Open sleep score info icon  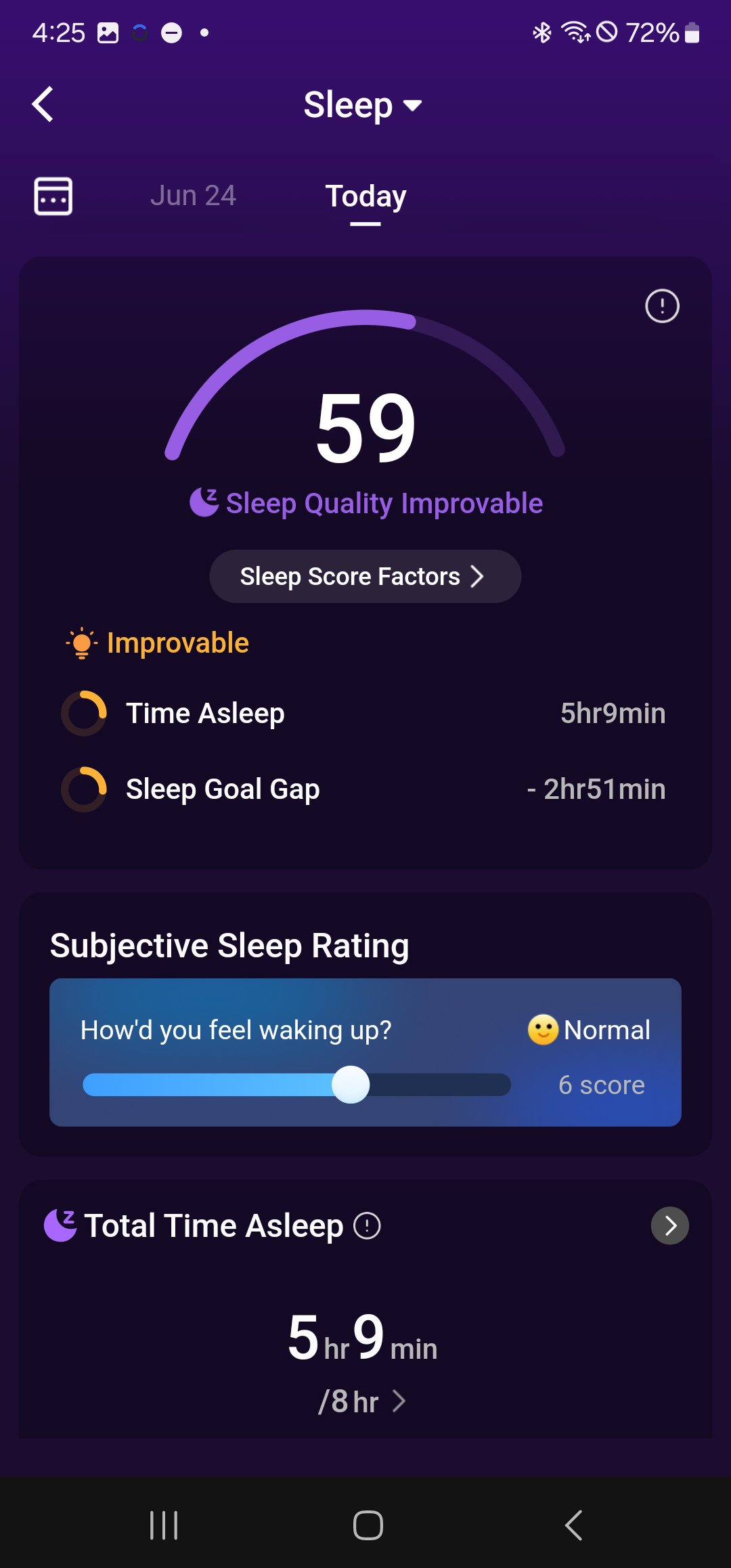click(x=662, y=306)
